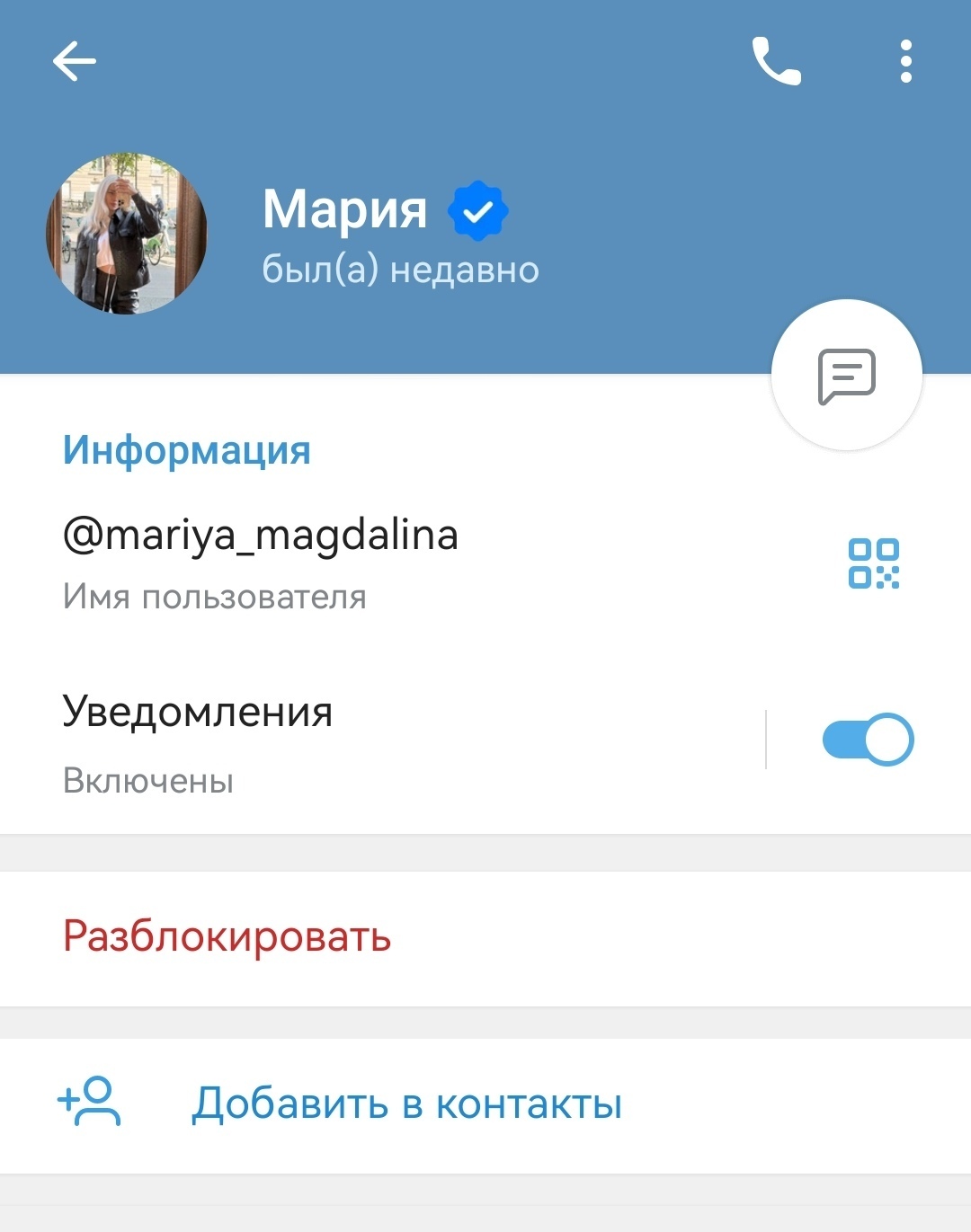Tap the blue verified badge next to Мария
Screen dimensions: 971x1232
tap(477, 209)
